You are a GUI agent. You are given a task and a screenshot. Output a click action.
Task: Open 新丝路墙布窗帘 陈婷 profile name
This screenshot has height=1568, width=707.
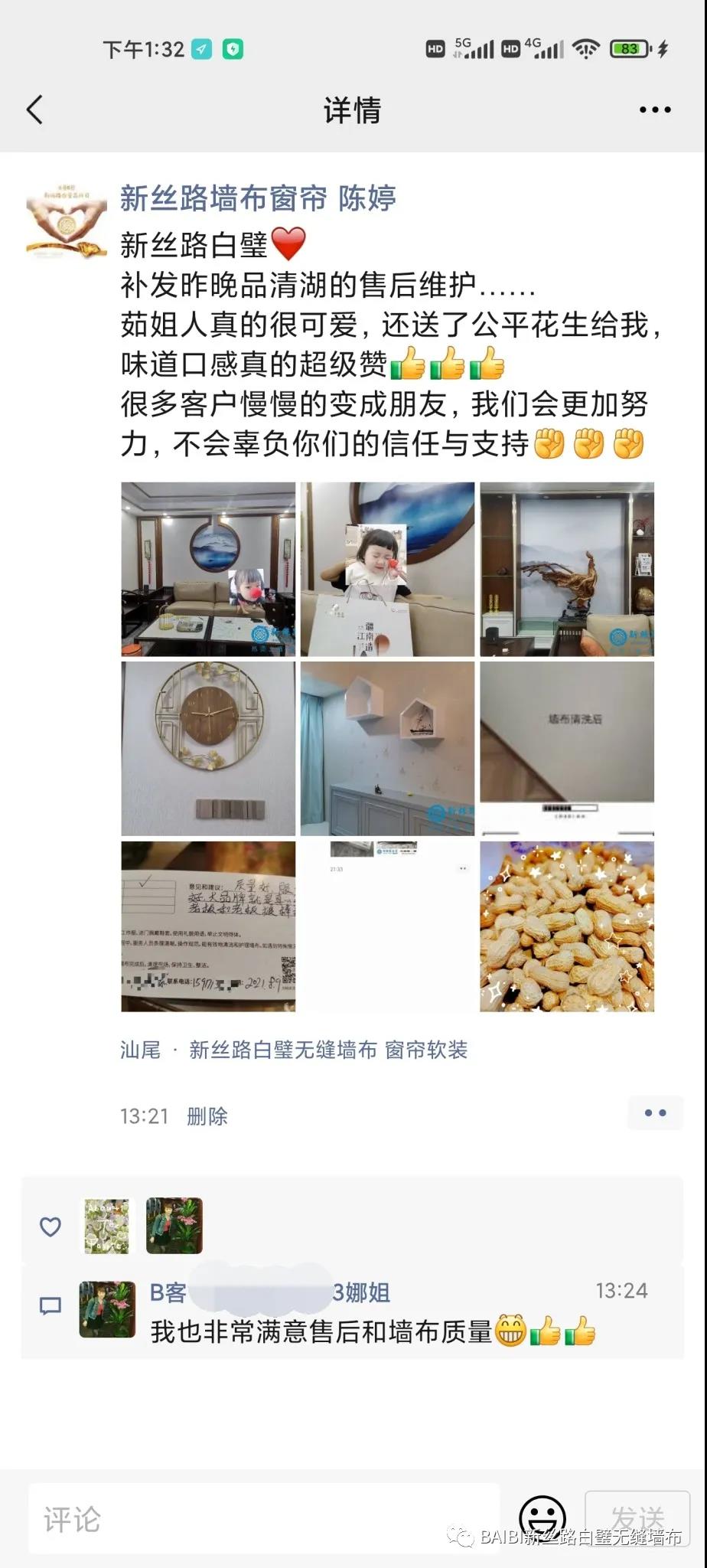coord(258,198)
